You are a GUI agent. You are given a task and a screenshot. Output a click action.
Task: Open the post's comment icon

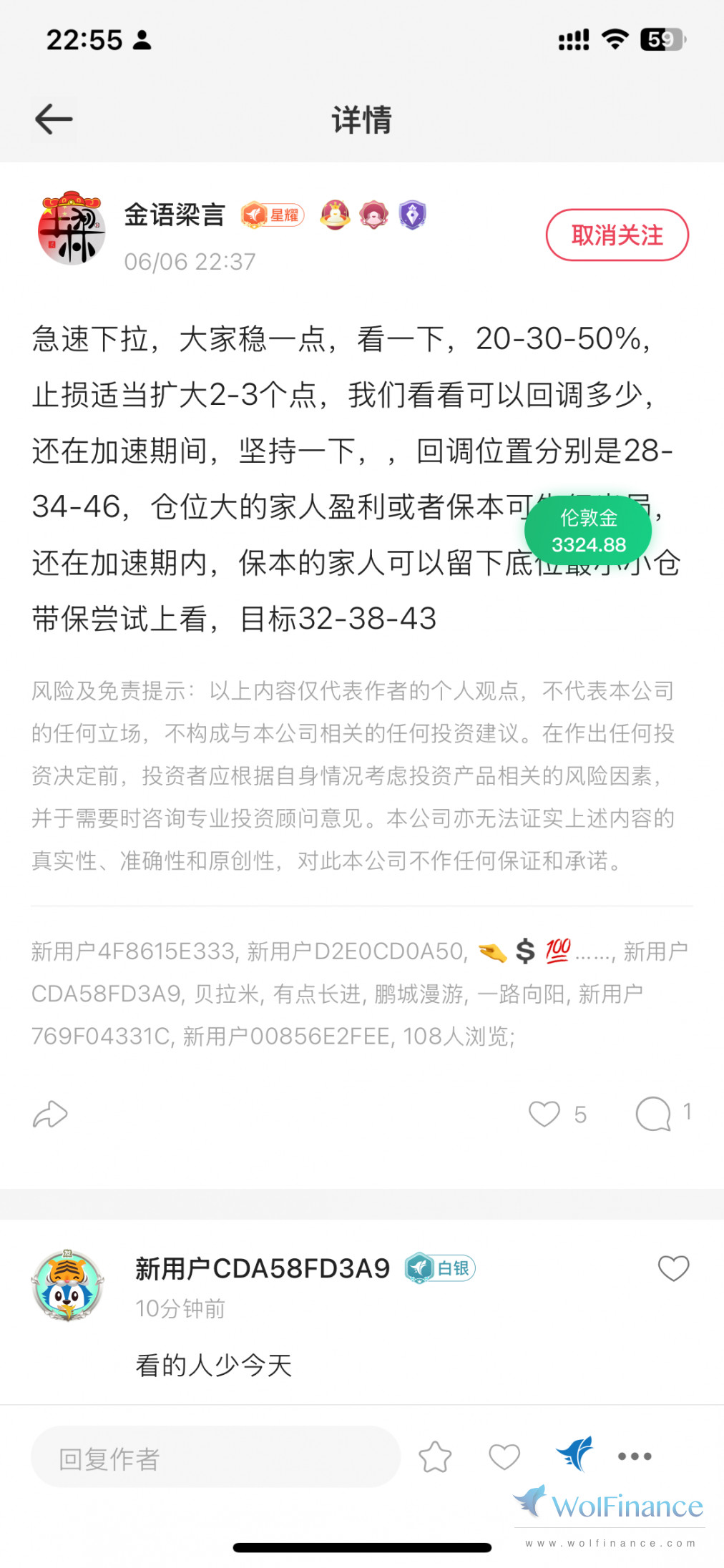pyautogui.click(x=653, y=1114)
